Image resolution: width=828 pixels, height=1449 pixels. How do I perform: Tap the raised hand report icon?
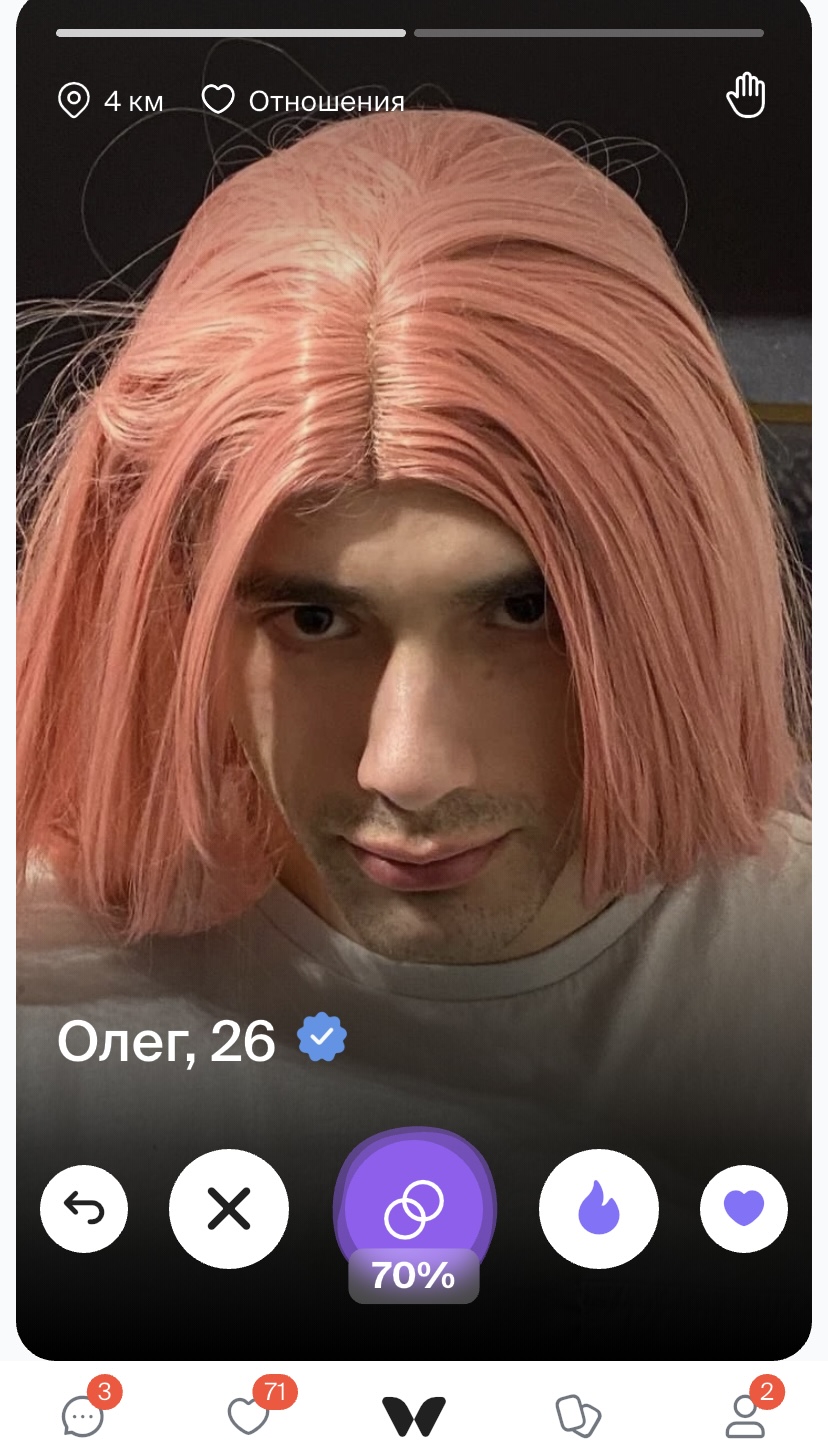745,97
